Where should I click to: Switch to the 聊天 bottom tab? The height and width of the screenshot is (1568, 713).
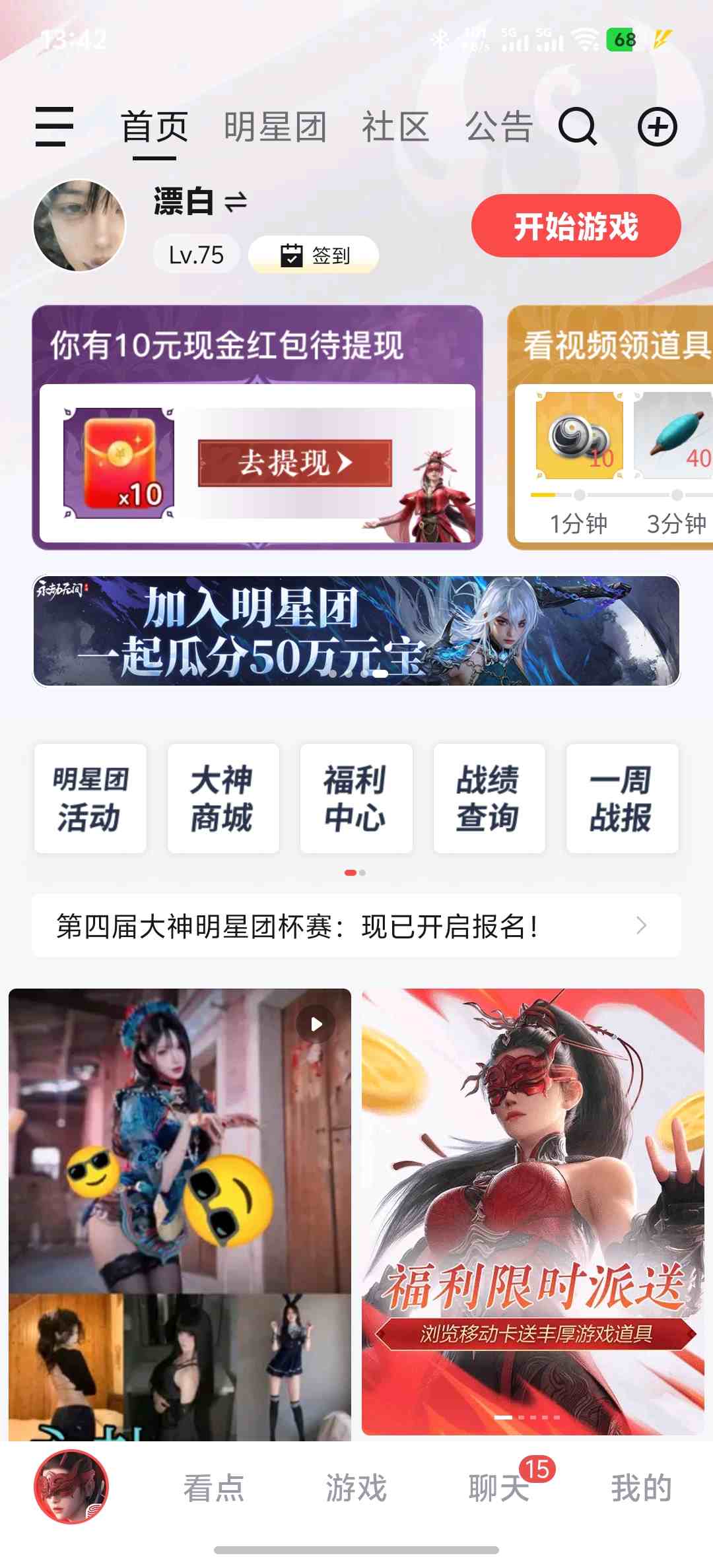click(499, 1488)
